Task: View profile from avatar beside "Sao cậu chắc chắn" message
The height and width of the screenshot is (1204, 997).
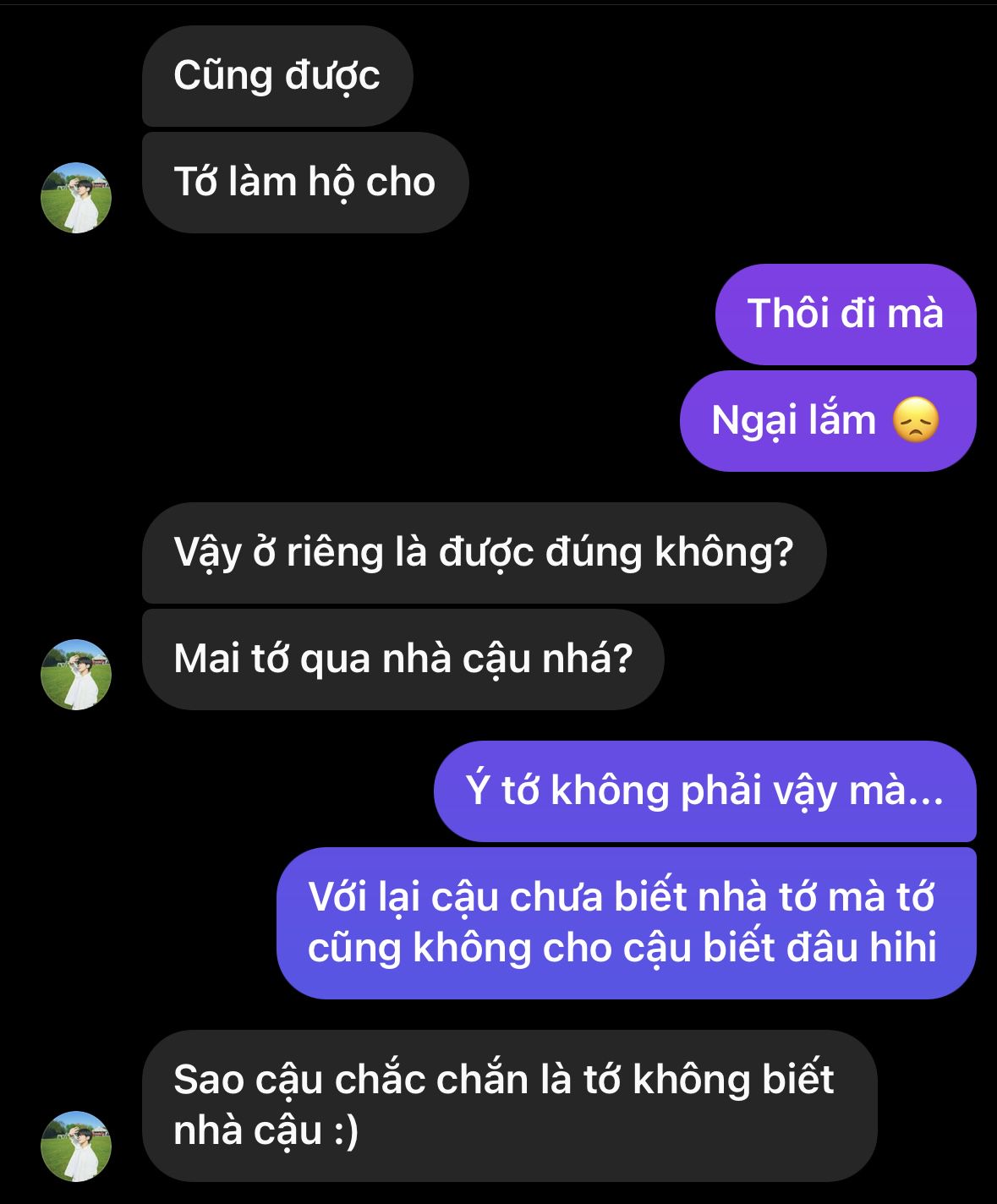Action: click(76, 1146)
